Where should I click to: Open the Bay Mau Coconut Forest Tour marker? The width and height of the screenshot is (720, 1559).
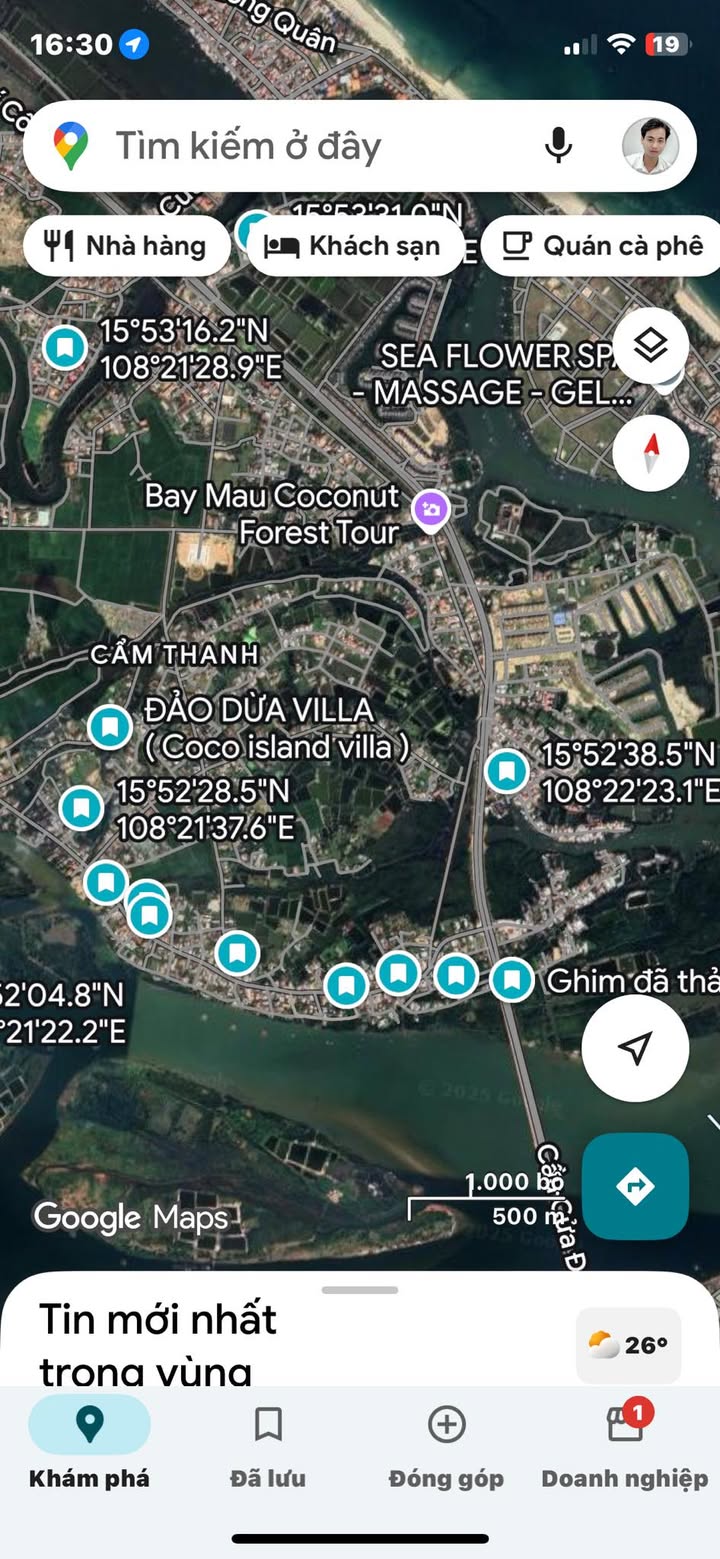431,509
